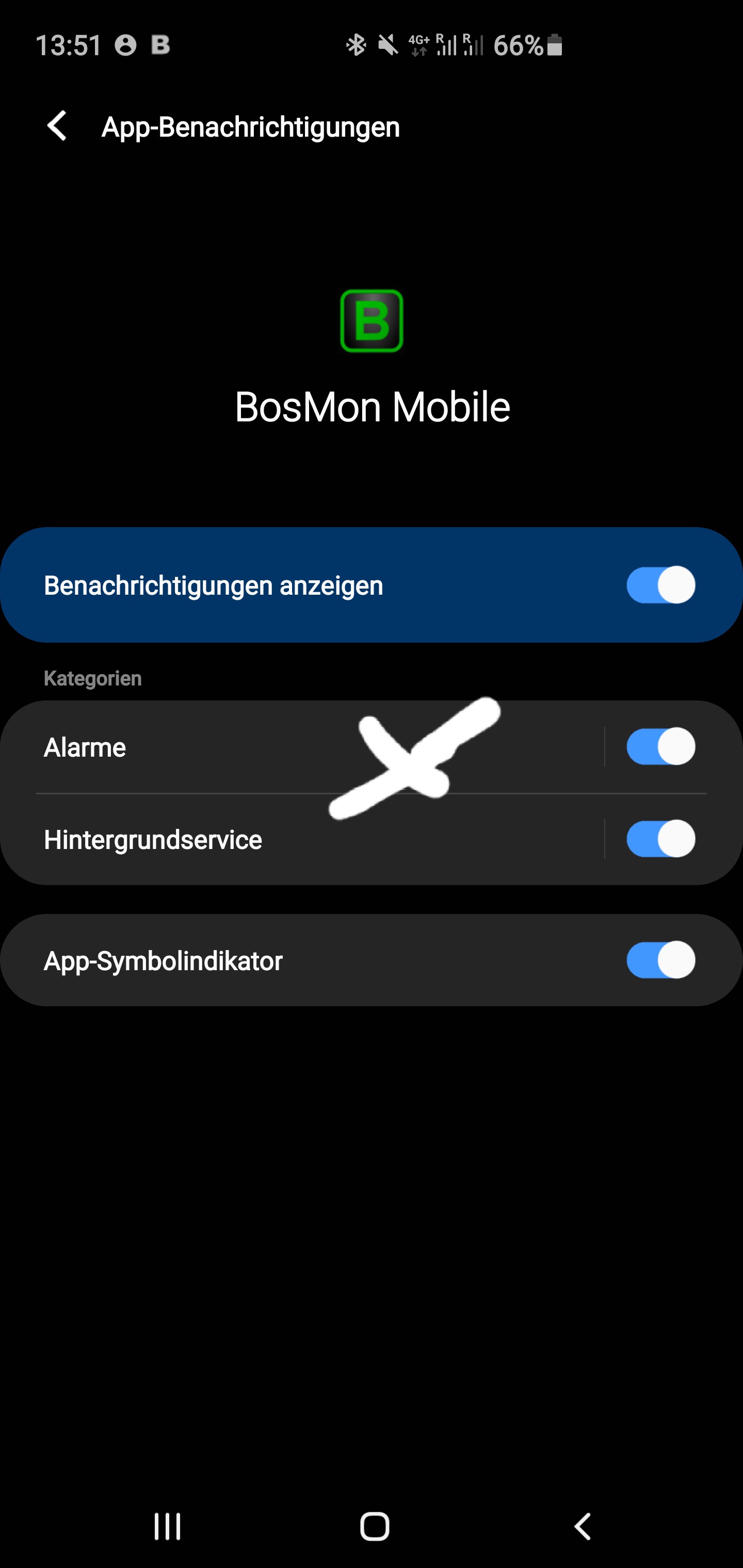Open Hintergrundservice category settings
This screenshot has width=743, height=1568.
click(x=244, y=839)
